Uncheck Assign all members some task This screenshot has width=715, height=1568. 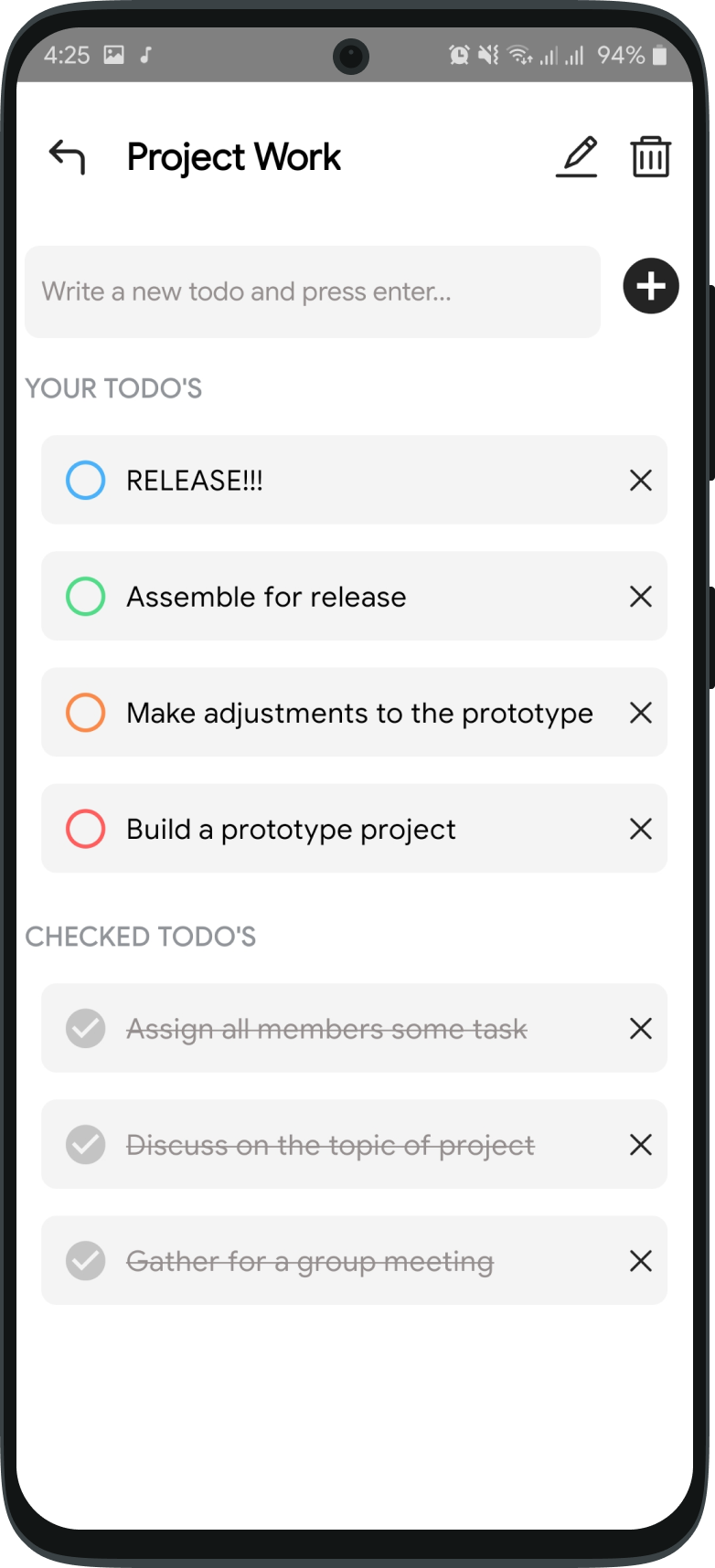coord(86,1028)
